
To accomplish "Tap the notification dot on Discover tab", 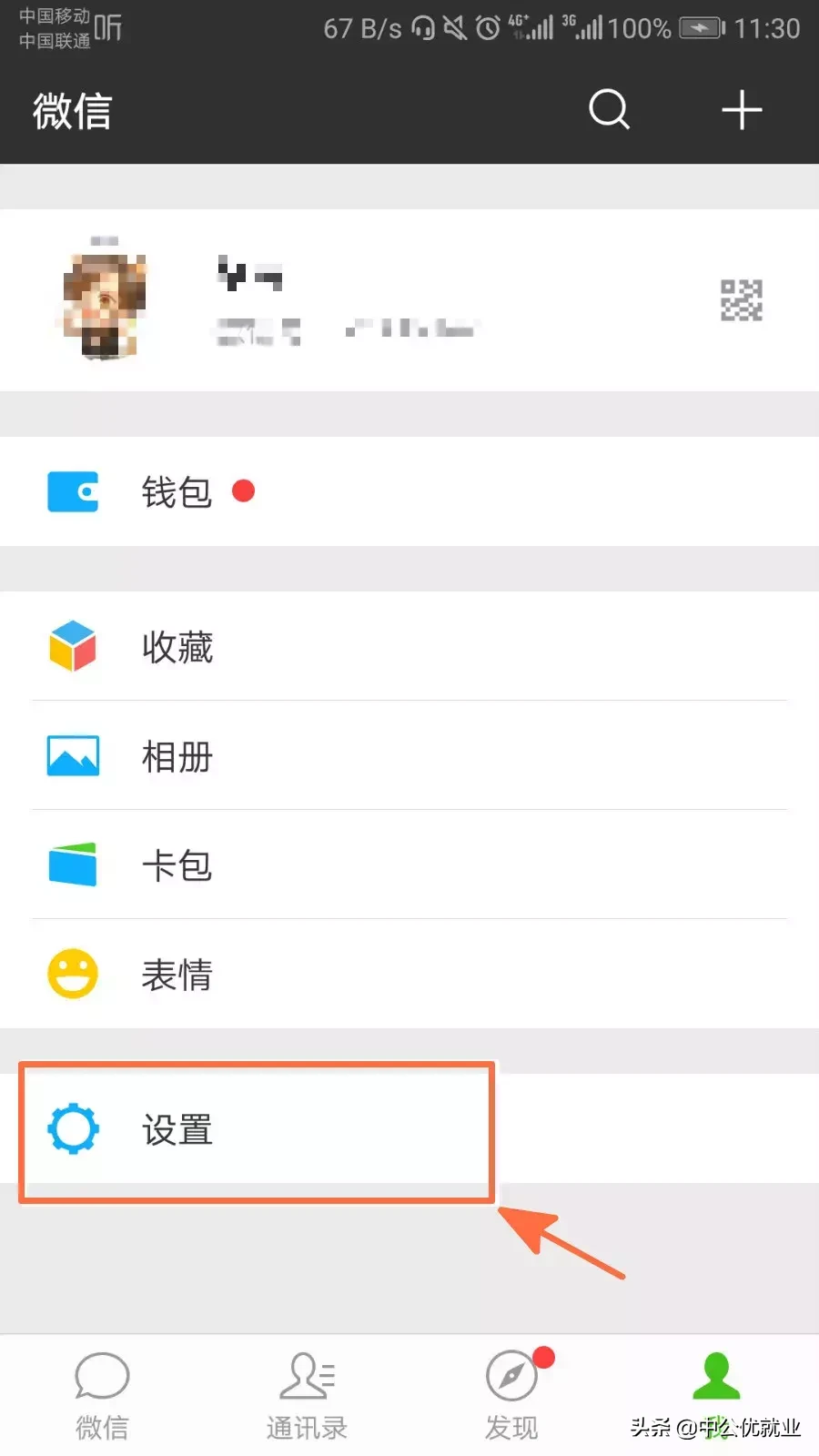I will [544, 1356].
